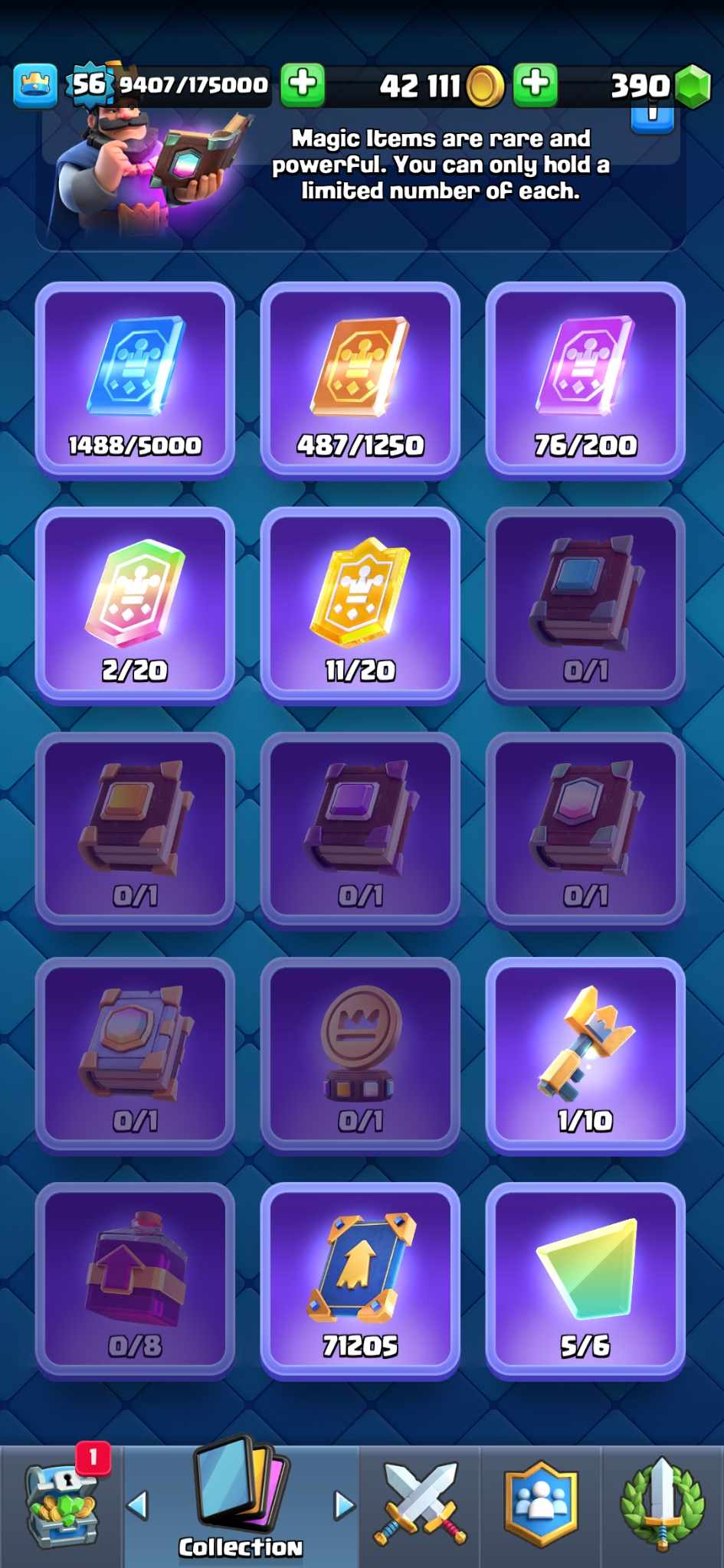724x1568 pixels.
Task: Open the potion tile showing 0/8
Action: pyautogui.click(x=135, y=1280)
